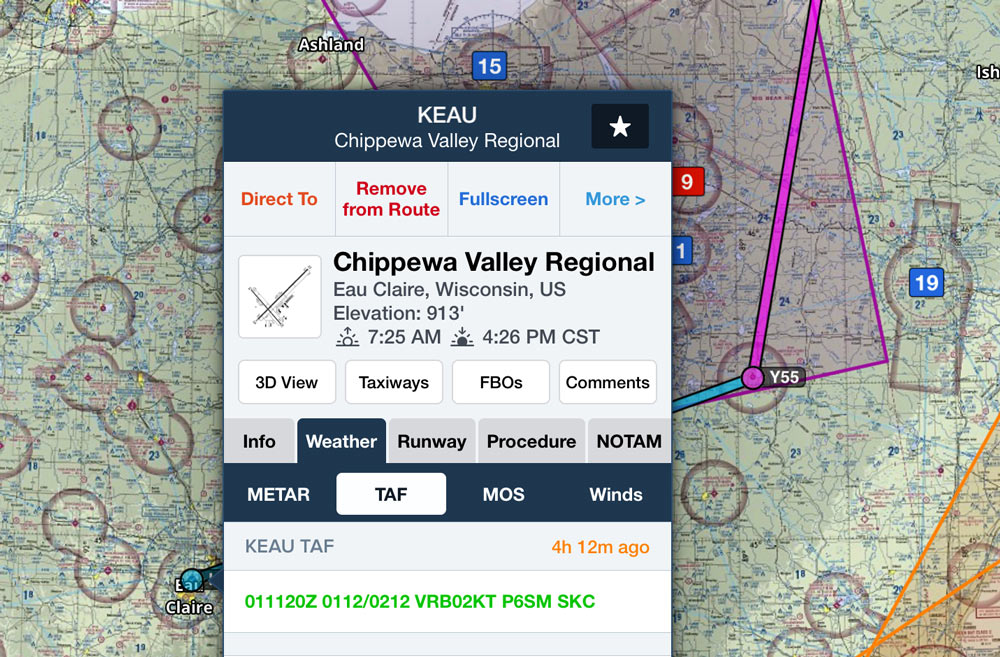The width and height of the screenshot is (1000, 657).
Task: Select the METAR weather view
Action: coord(279,494)
